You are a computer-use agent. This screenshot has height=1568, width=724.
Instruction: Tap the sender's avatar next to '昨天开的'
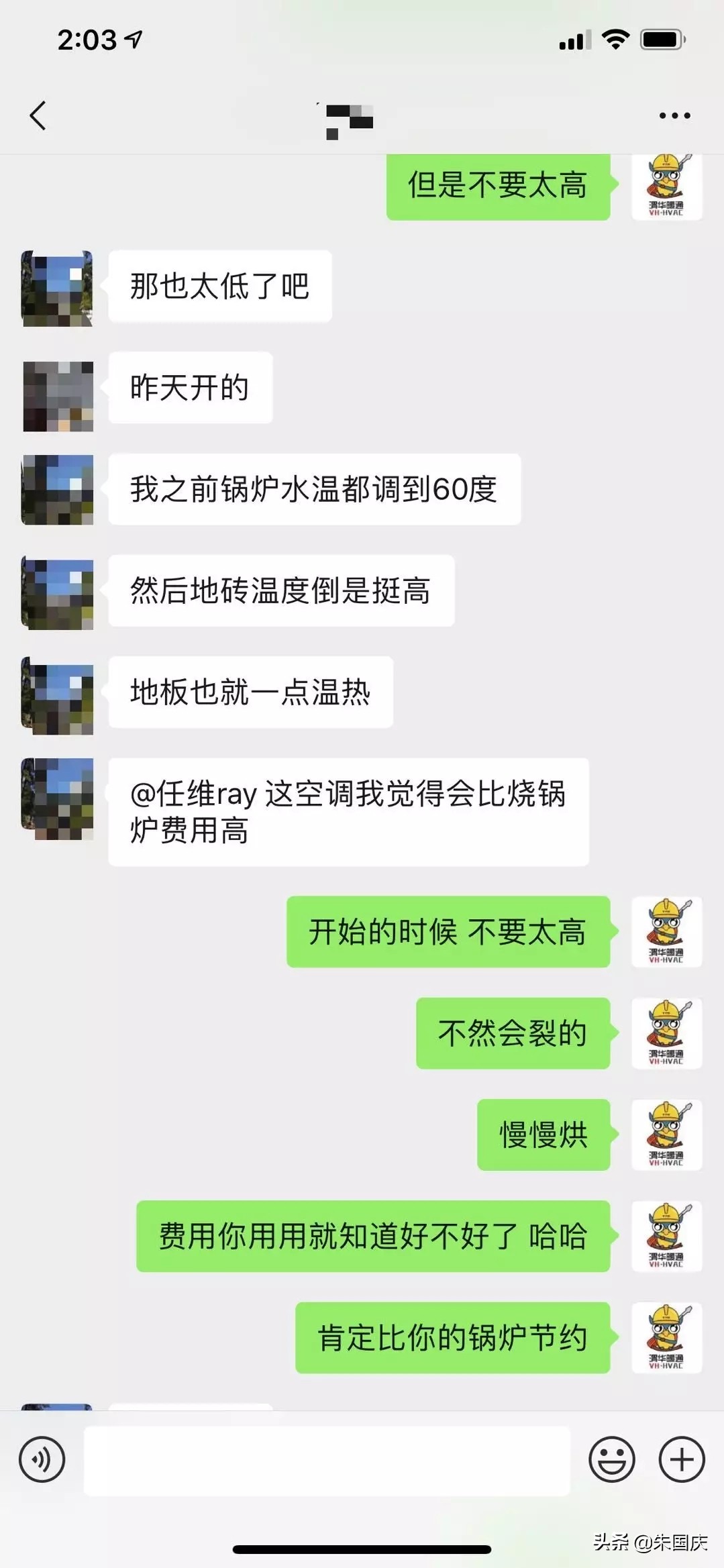(57, 395)
